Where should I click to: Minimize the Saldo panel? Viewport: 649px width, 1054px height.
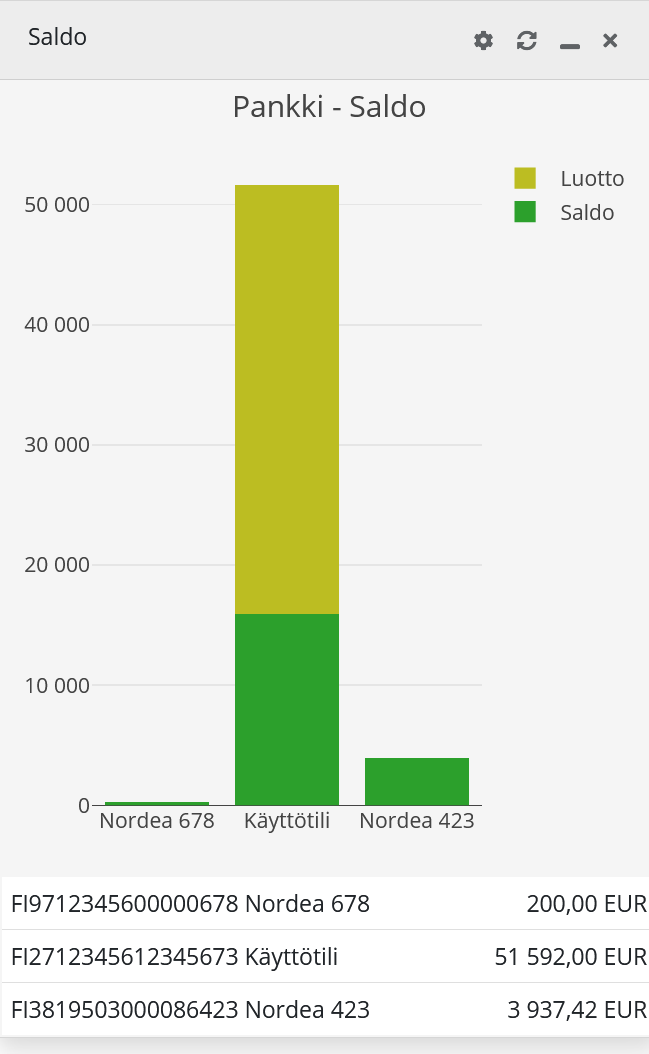click(570, 42)
